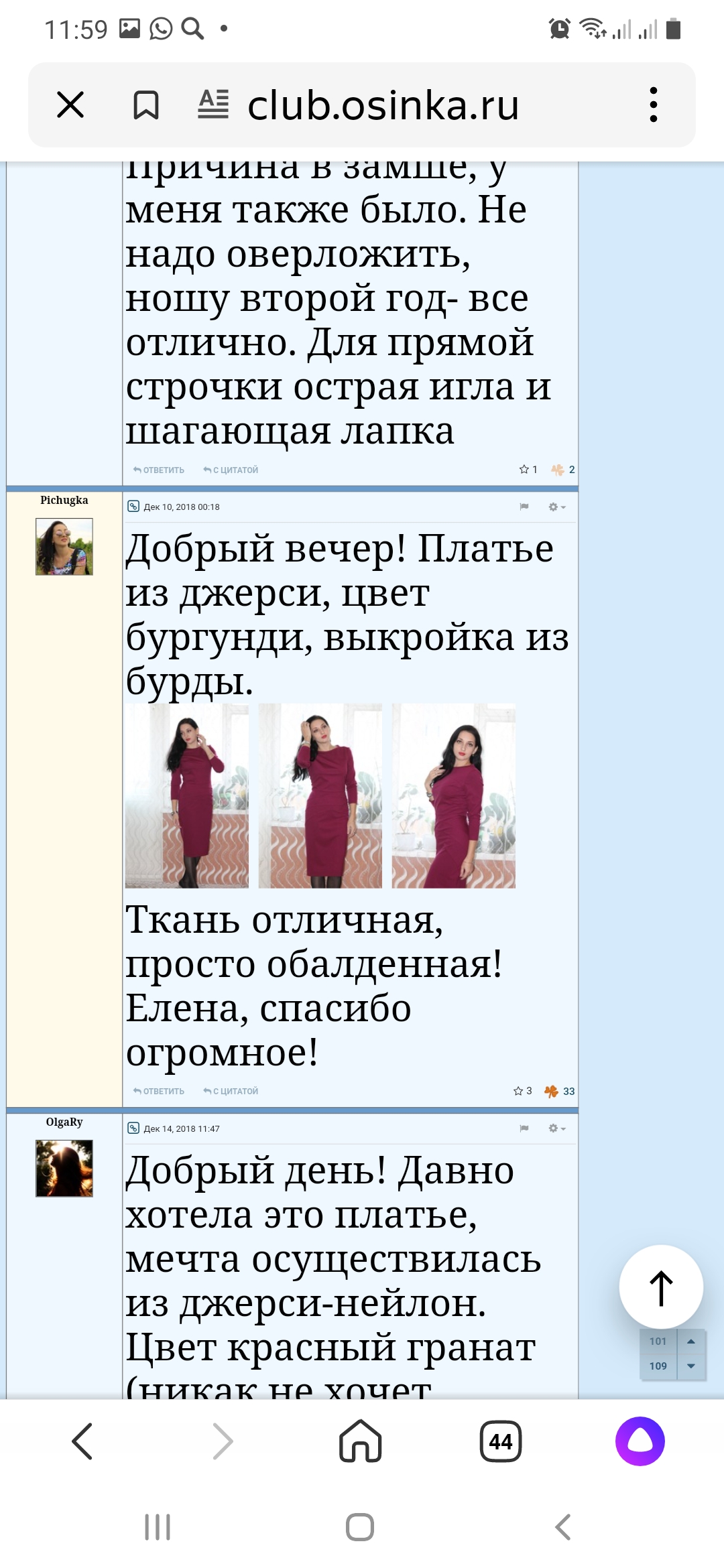724x1568 pixels.
Task: Close the browser tab with X
Action: [x=70, y=105]
